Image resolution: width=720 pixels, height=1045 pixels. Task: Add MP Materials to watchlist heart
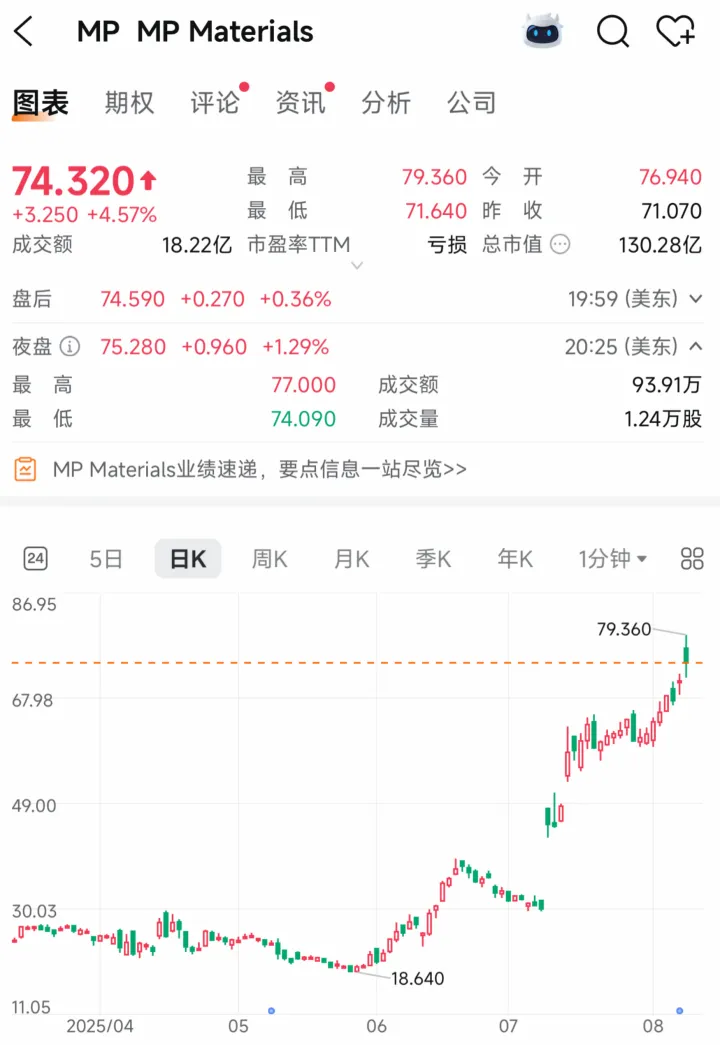[675, 32]
